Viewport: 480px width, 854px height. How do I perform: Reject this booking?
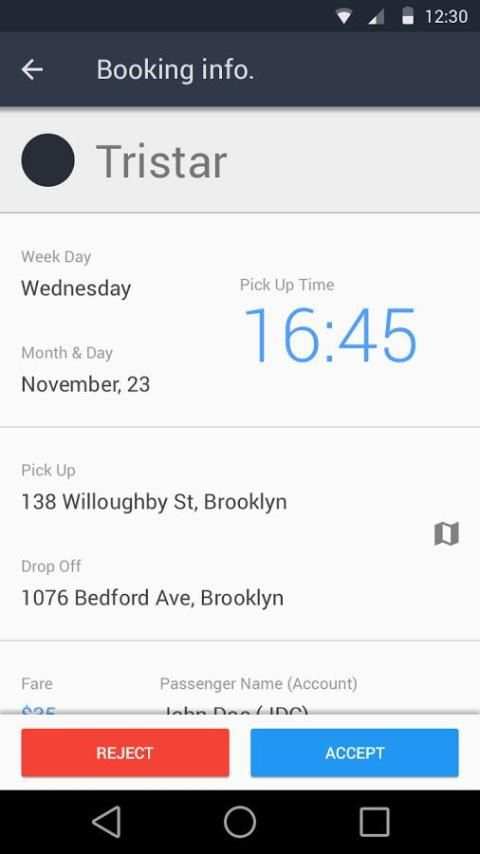coord(125,753)
